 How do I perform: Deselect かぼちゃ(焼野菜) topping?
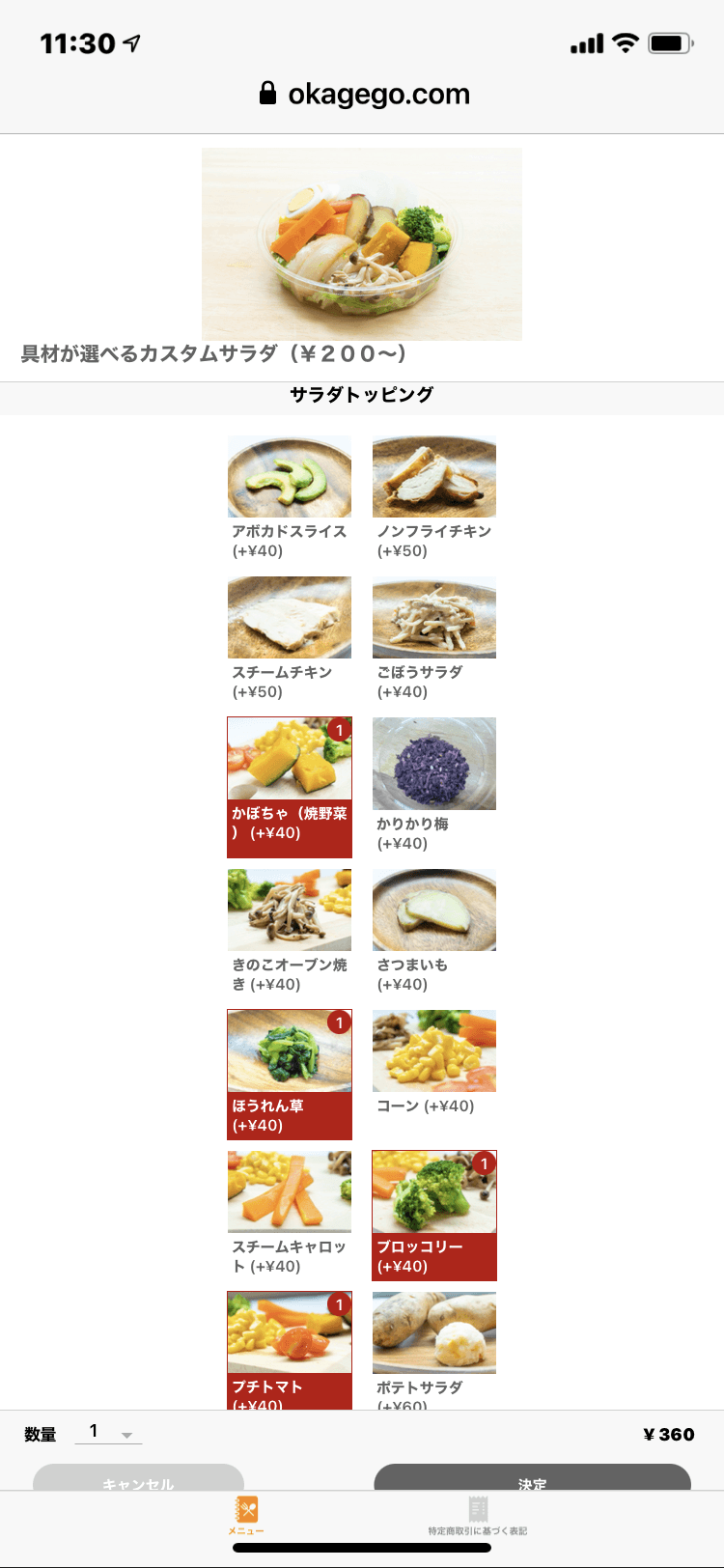pos(289,761)
